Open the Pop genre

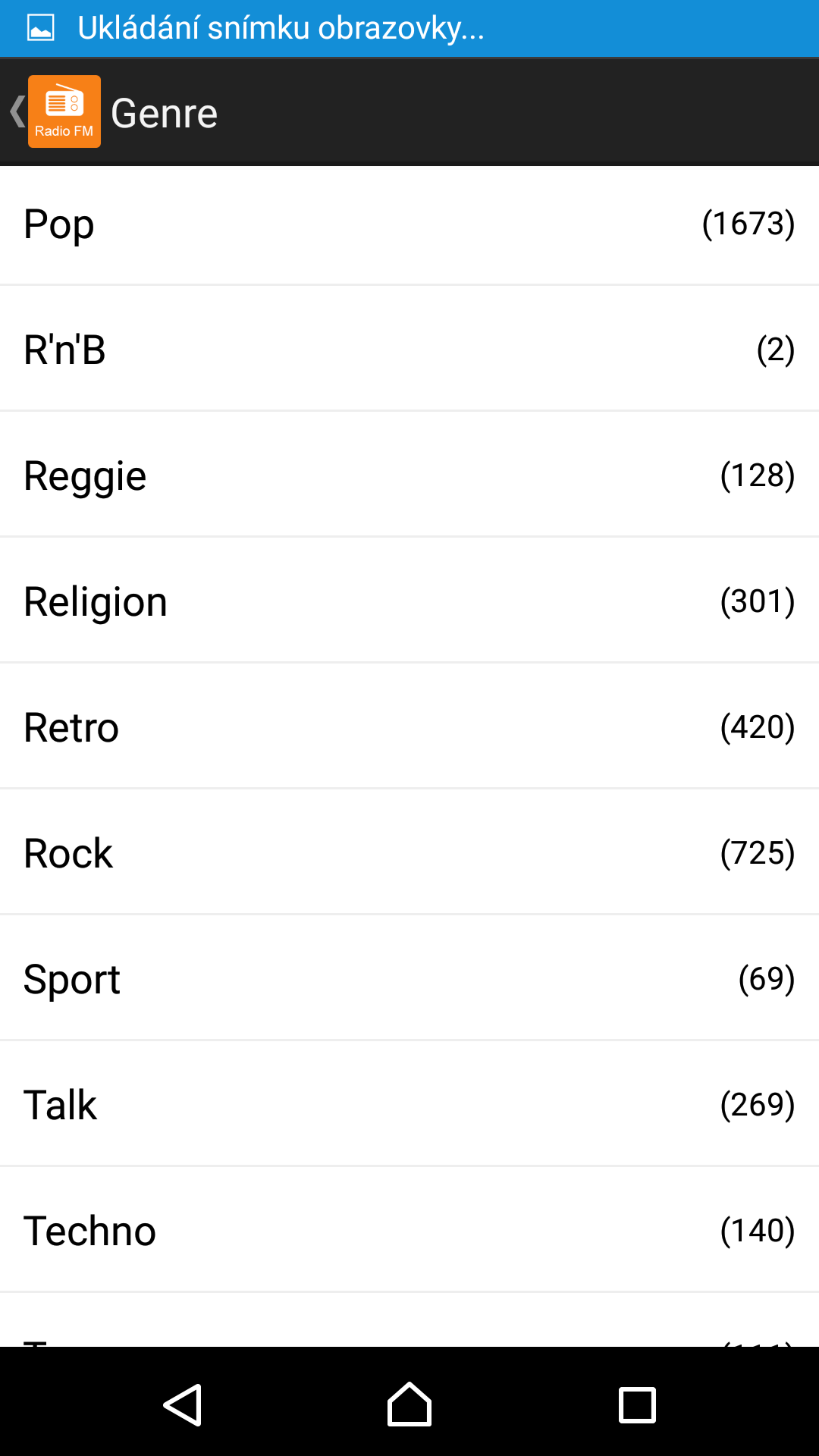409,225
